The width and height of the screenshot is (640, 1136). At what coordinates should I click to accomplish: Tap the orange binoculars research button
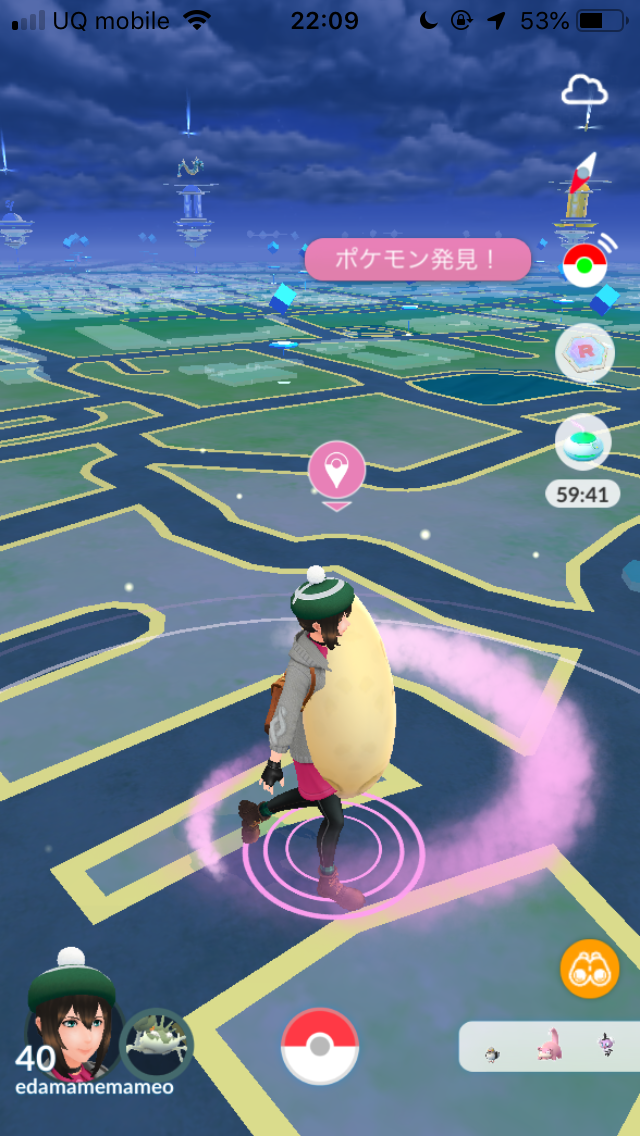click(589, 969)
